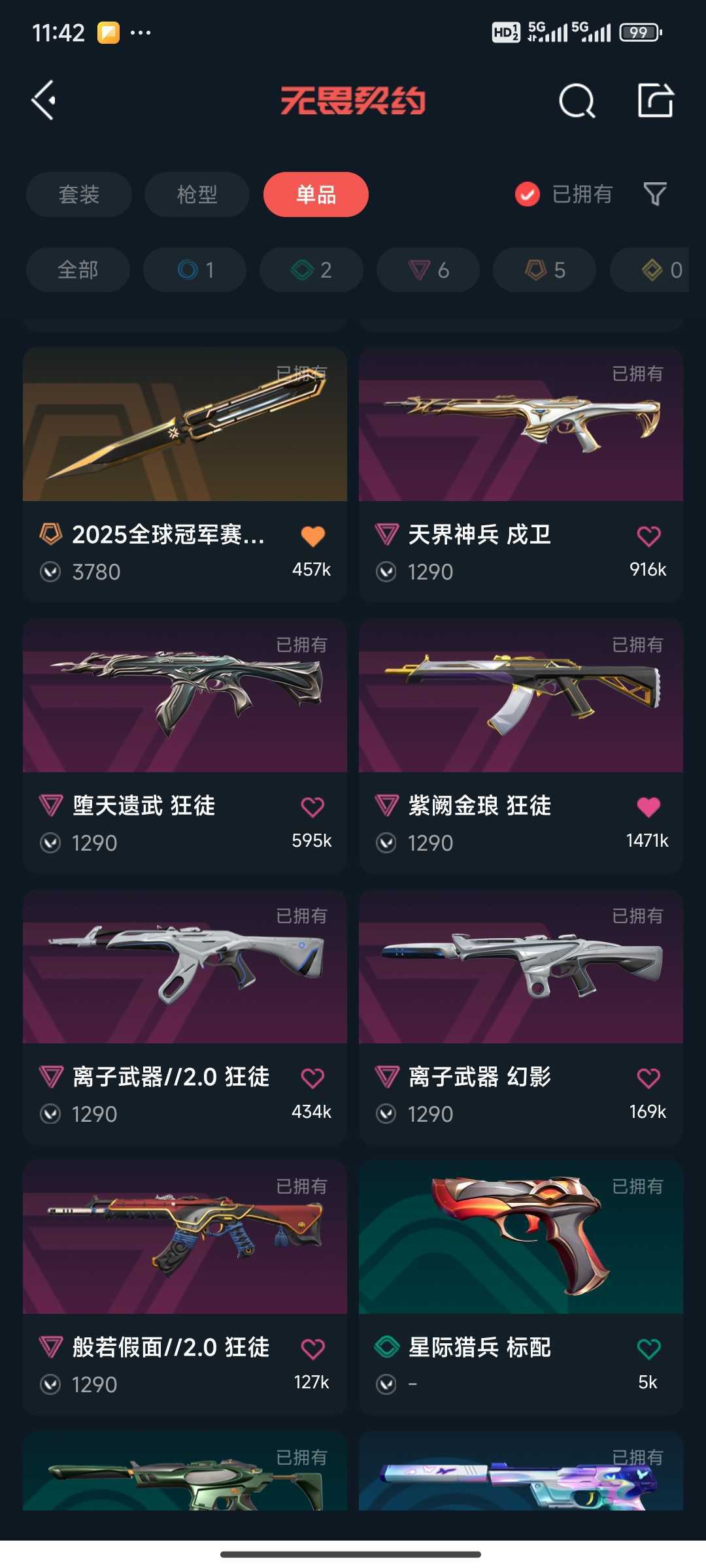Switch to the 套装 tab
This screenshot has width=706, height=1568.
tap(78, 194)
